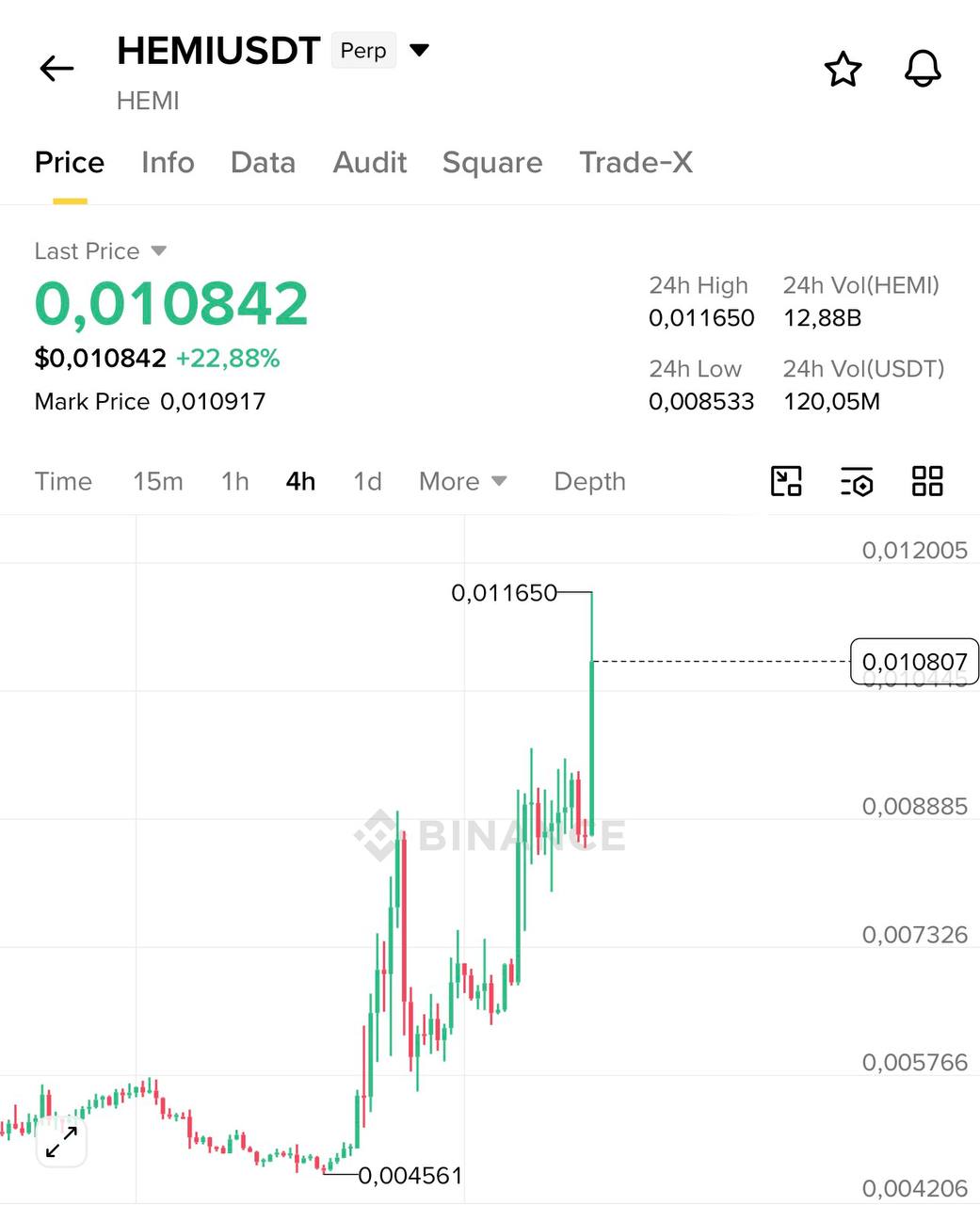
Task: Open the price alert bell
Action: (923, 69)
